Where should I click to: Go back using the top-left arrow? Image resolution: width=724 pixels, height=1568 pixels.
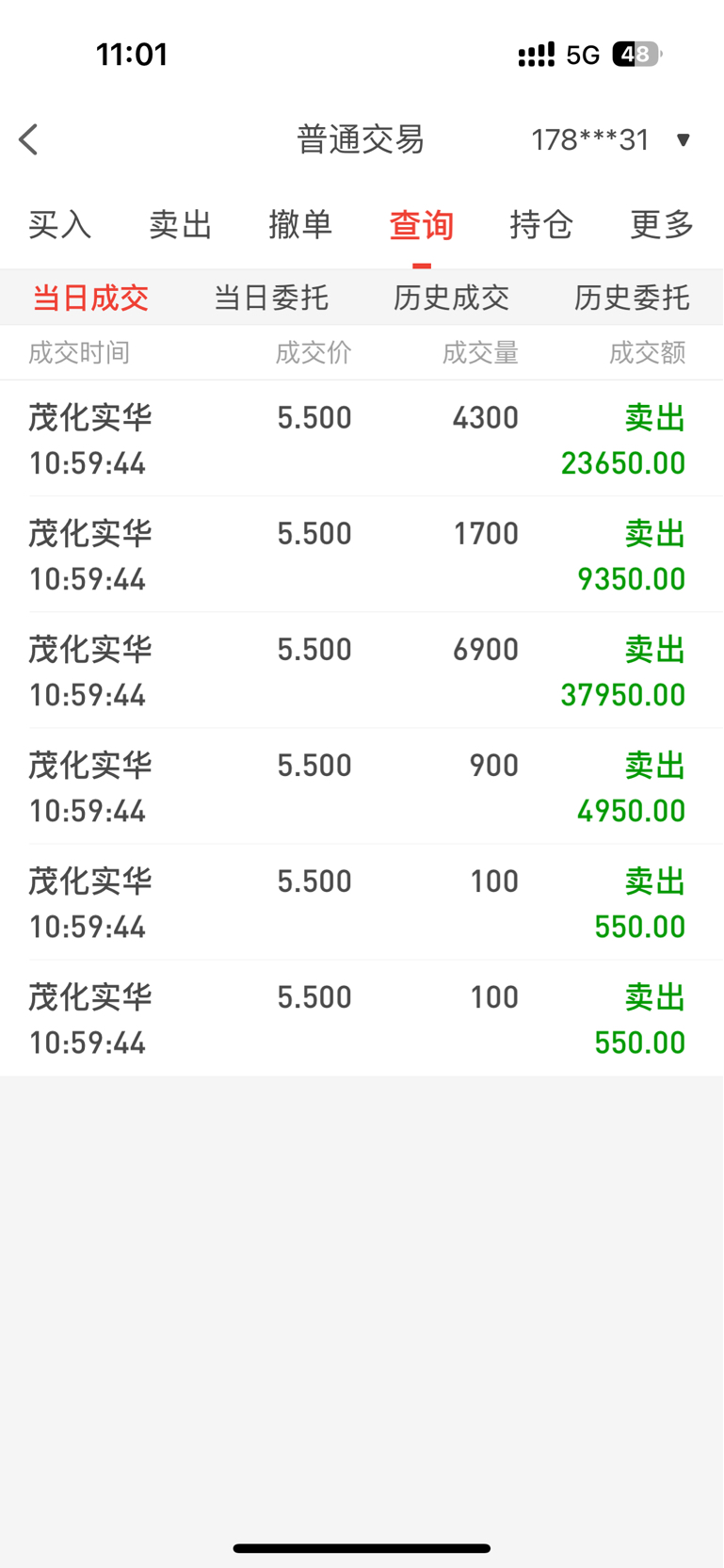29,139
